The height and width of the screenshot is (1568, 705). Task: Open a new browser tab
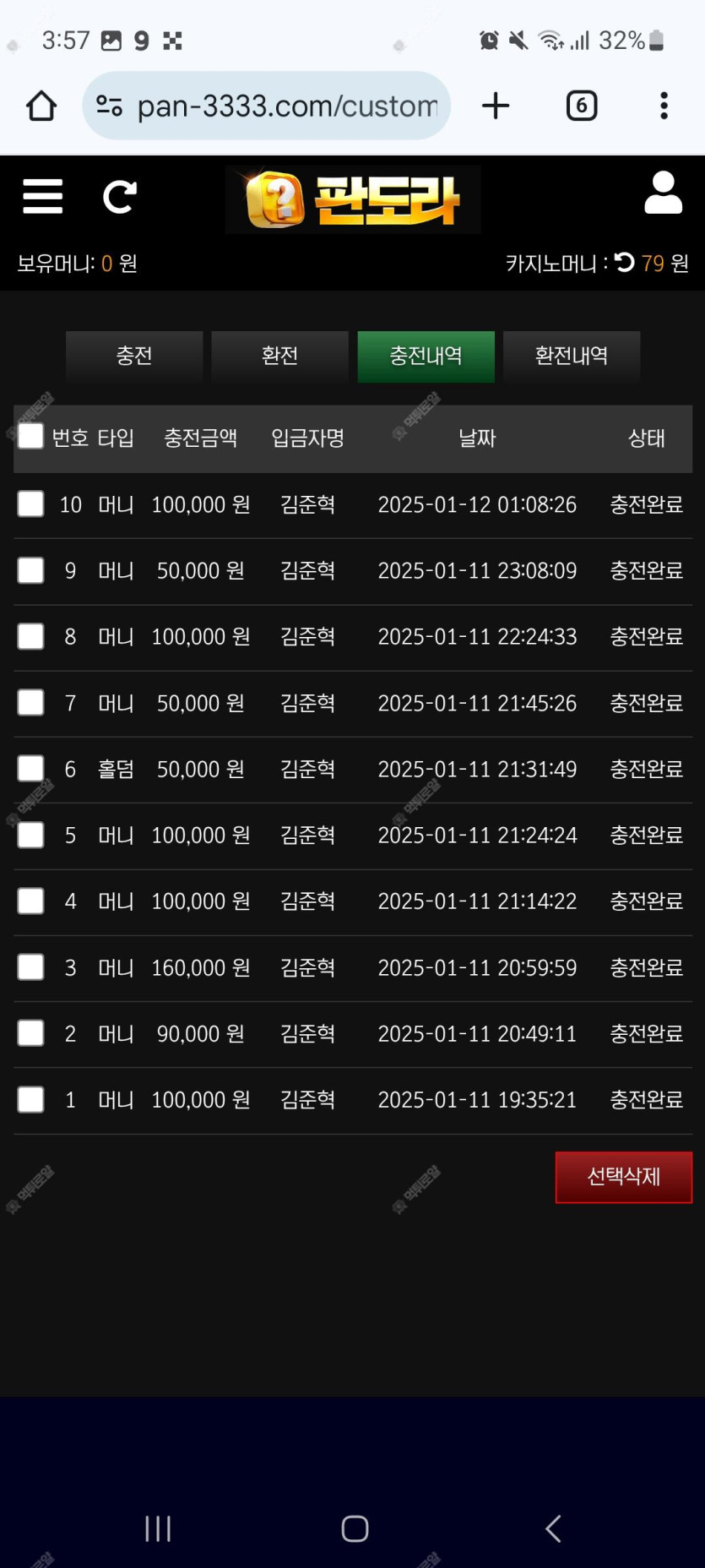[496, 106]
